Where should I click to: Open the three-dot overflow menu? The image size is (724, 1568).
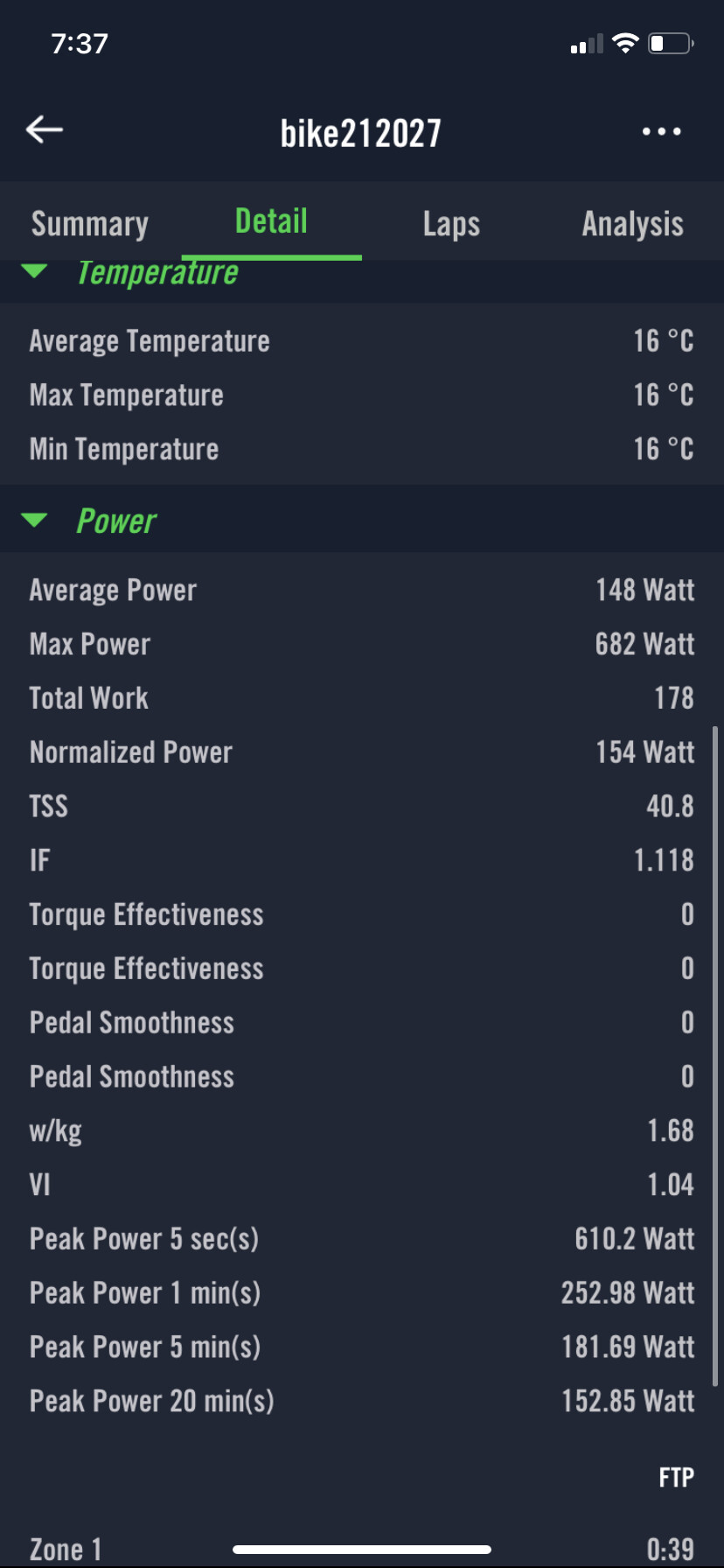(x=661, y=131)
